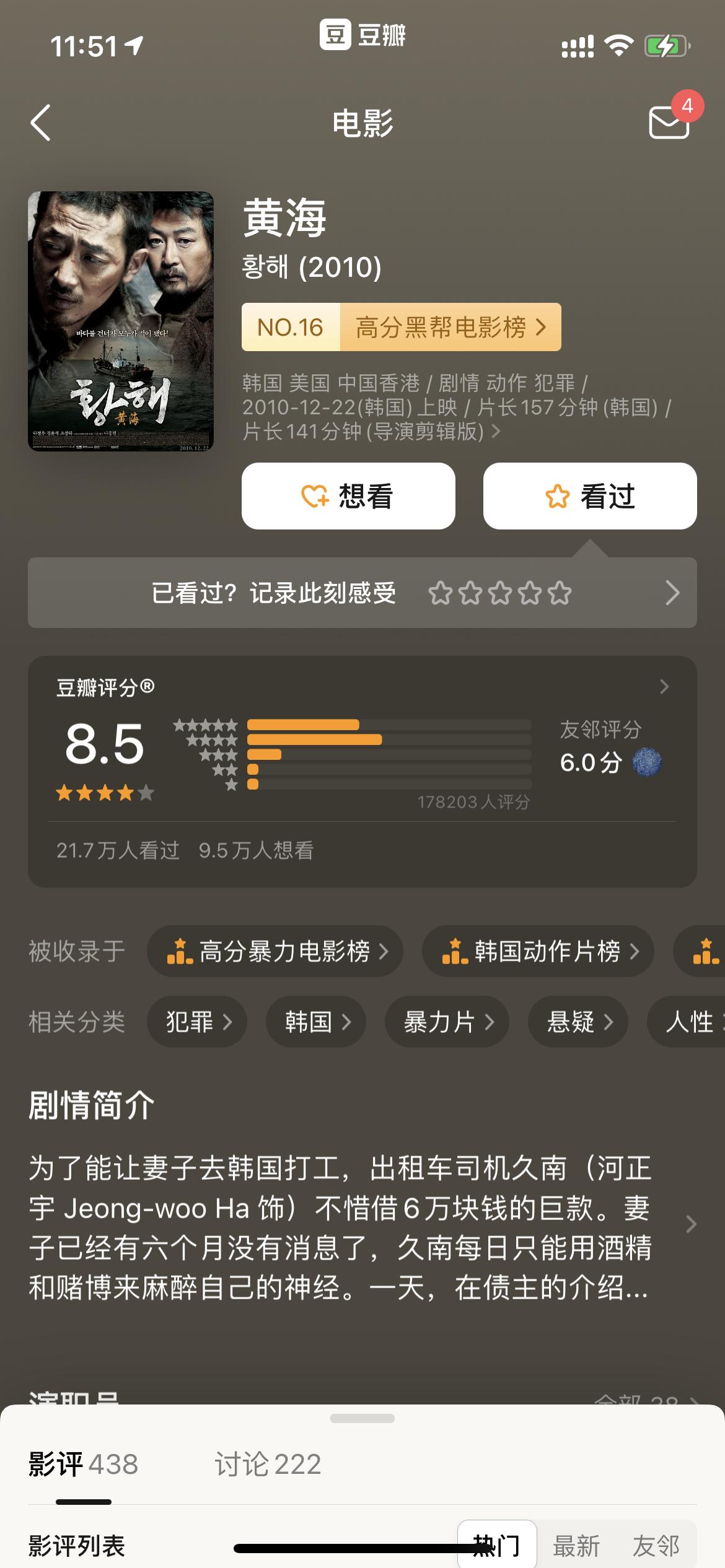The height and width of the screenshot is (1568, 725).
Task: Give a one-star rating under 记录此刻感受
Action: (440, 593)
